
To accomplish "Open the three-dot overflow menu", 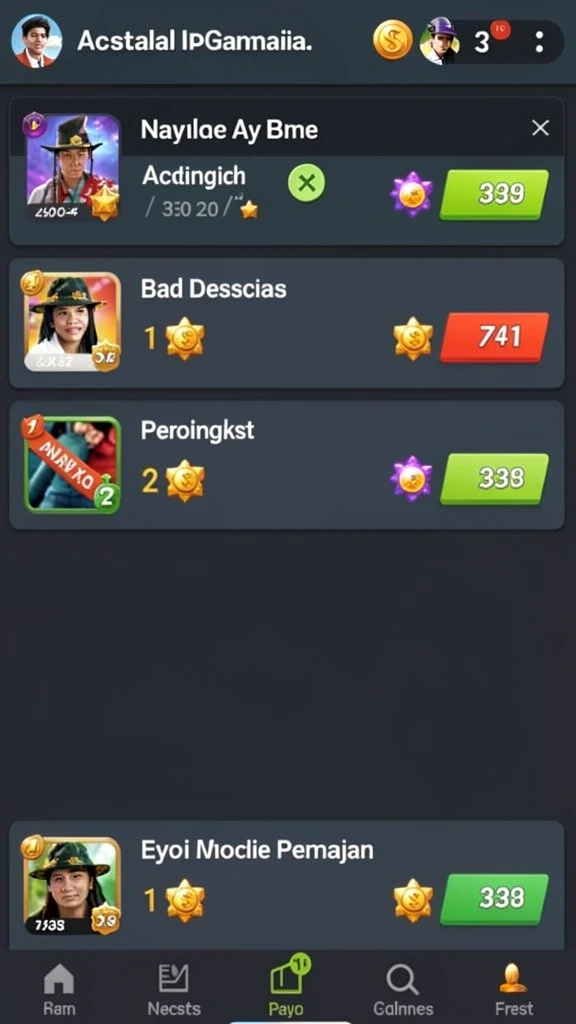I will click(539, 42).
